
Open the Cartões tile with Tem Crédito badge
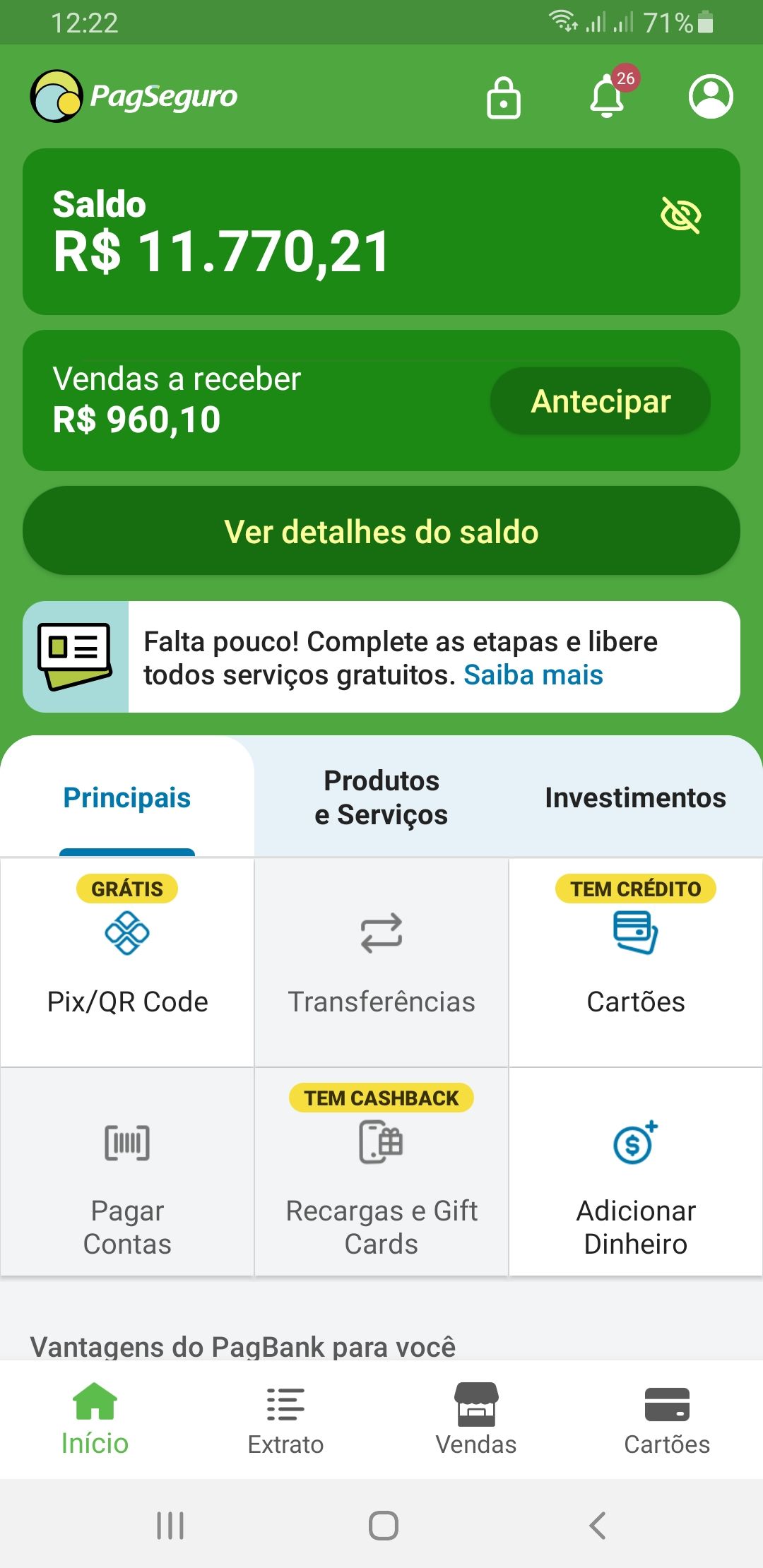pos(636,962)
